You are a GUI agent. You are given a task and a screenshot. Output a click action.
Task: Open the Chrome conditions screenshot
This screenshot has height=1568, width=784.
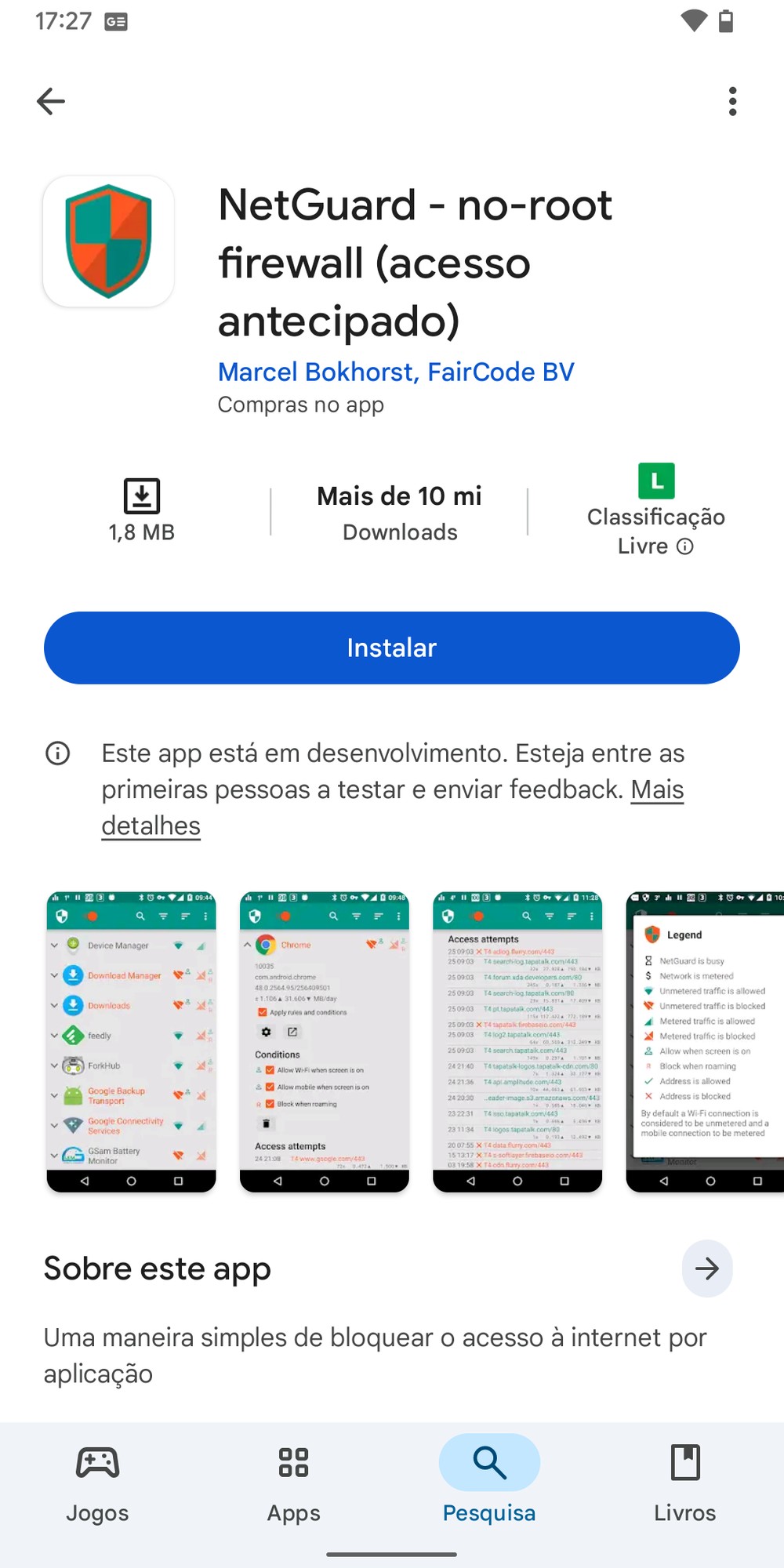click(x=325, y=1041)
